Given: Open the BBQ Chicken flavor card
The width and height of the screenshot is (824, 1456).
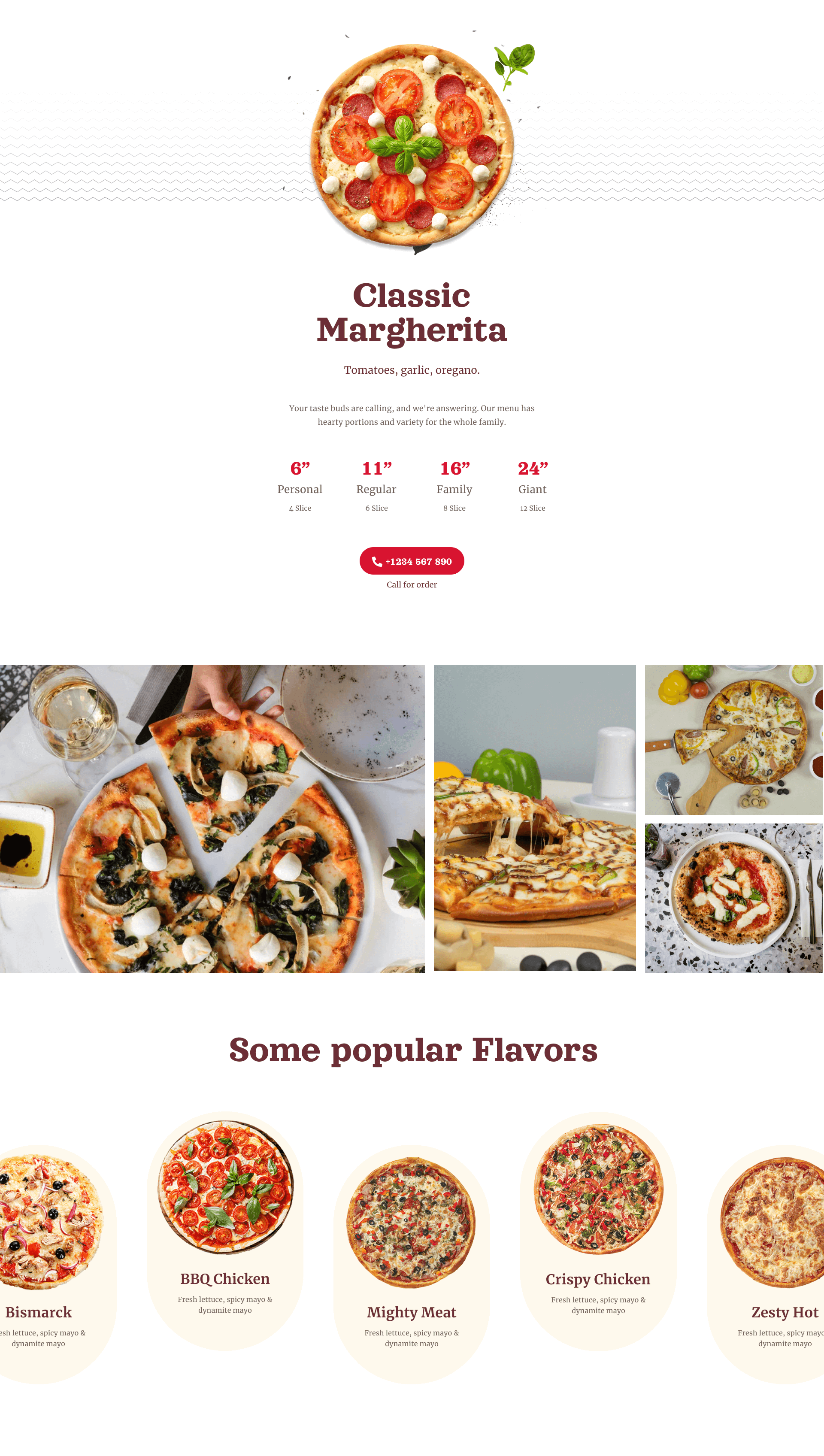Looking at the screenshot, I should [225, 1278].
